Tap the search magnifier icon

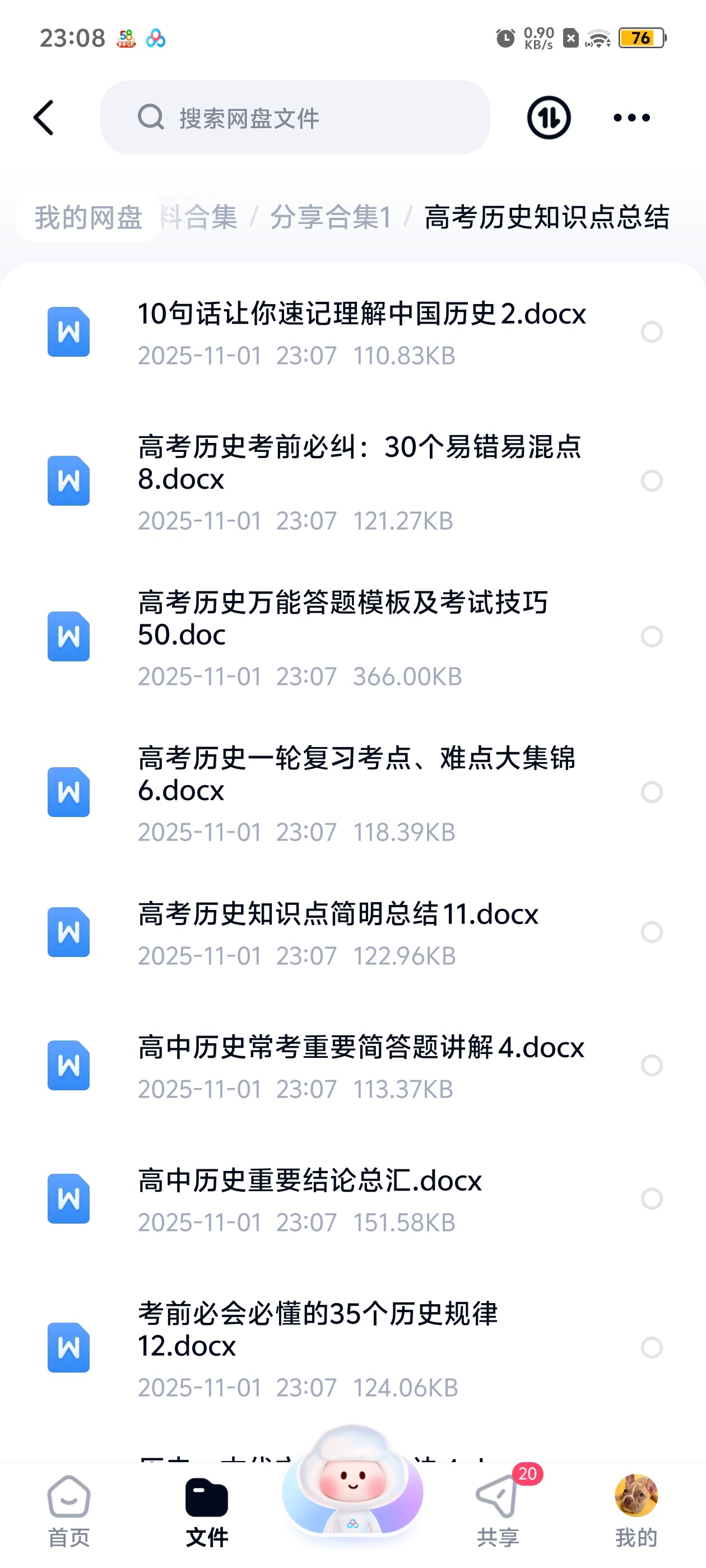pos(151,118)
